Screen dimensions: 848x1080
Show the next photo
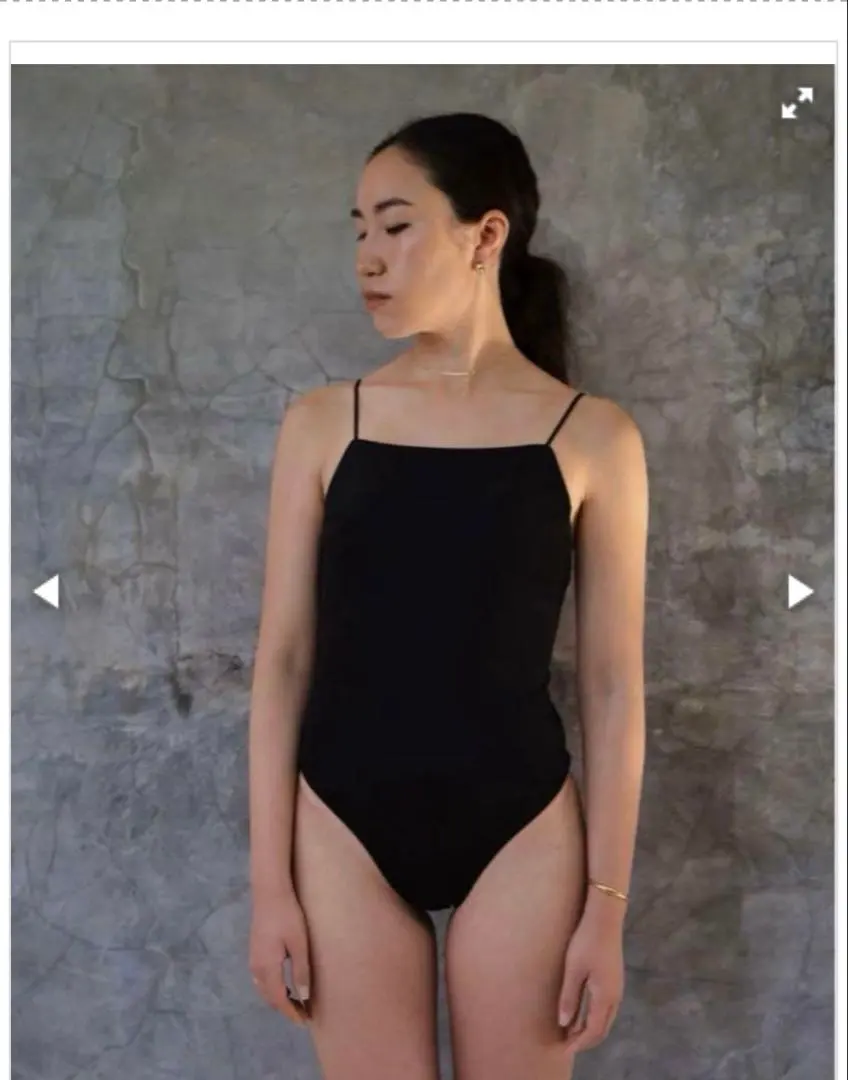coord(800,591)
